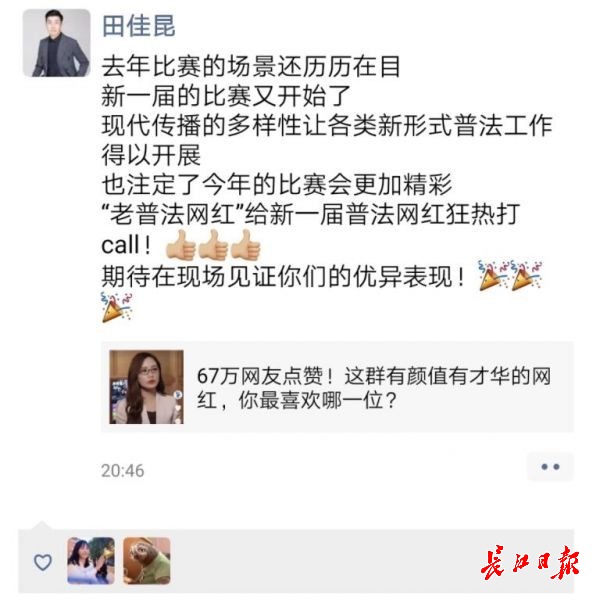This screenshot has height=600, width=600.
Task: View the second liker's avatar profile
Action: click(x=146, y=561)
